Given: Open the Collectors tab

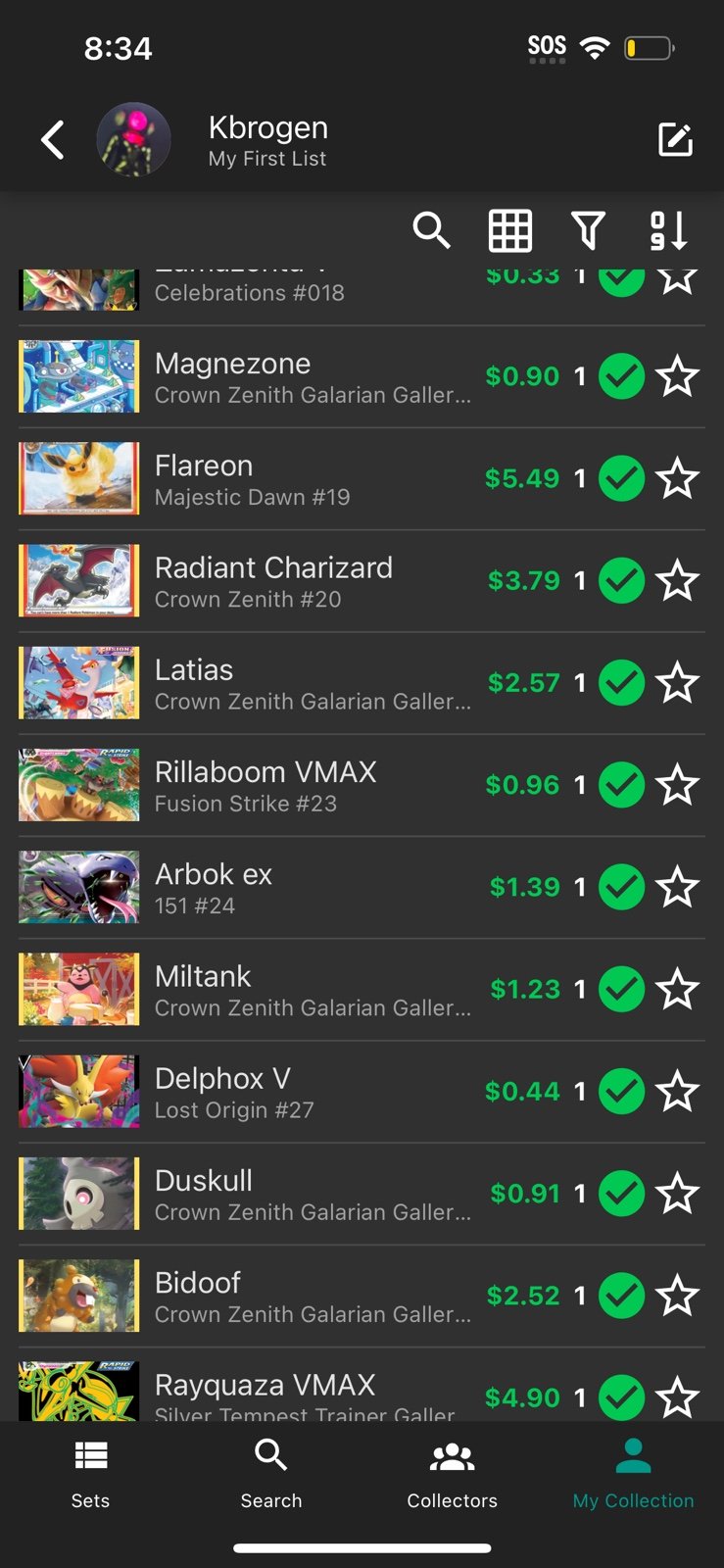Looking at the screenshot, I should point(452,1474).
